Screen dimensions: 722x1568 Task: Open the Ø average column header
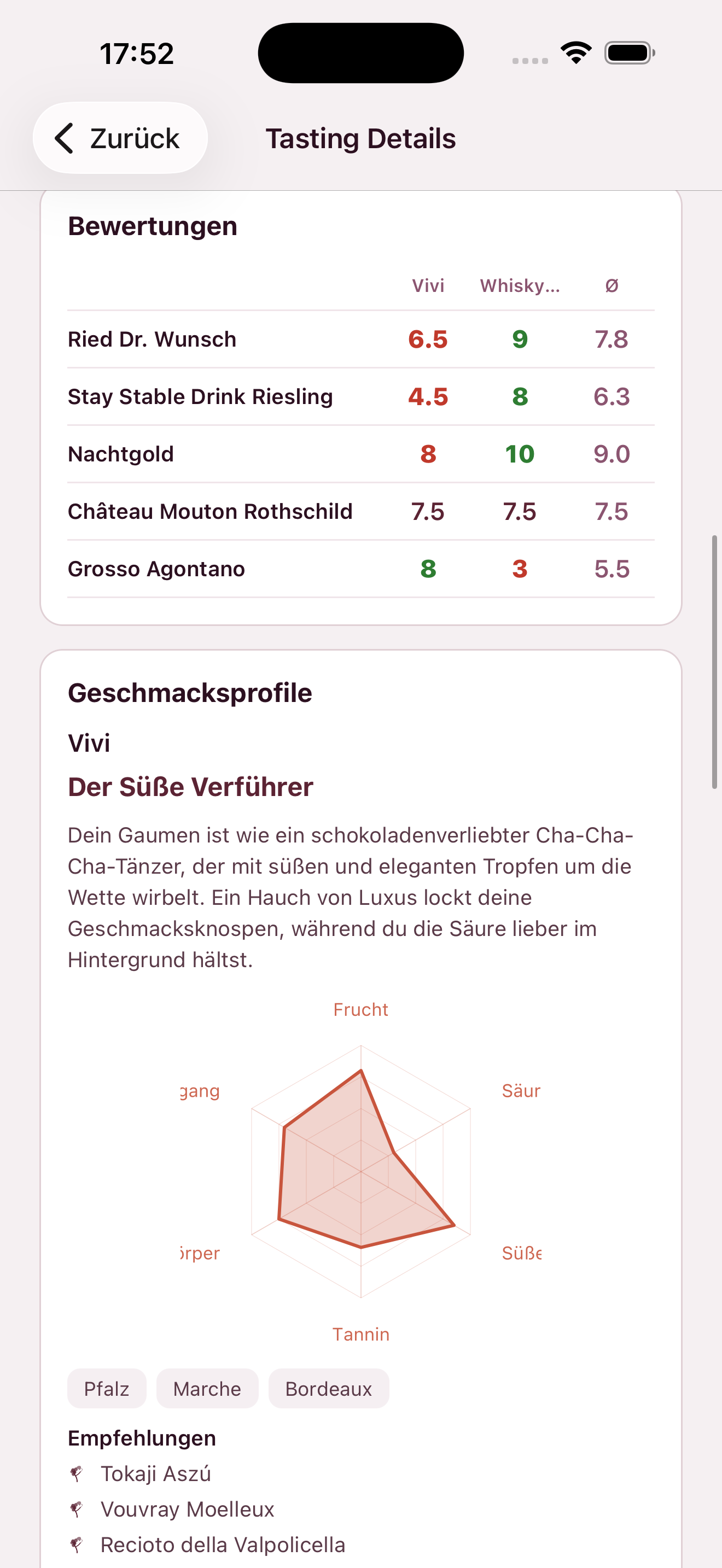(612, 285)
